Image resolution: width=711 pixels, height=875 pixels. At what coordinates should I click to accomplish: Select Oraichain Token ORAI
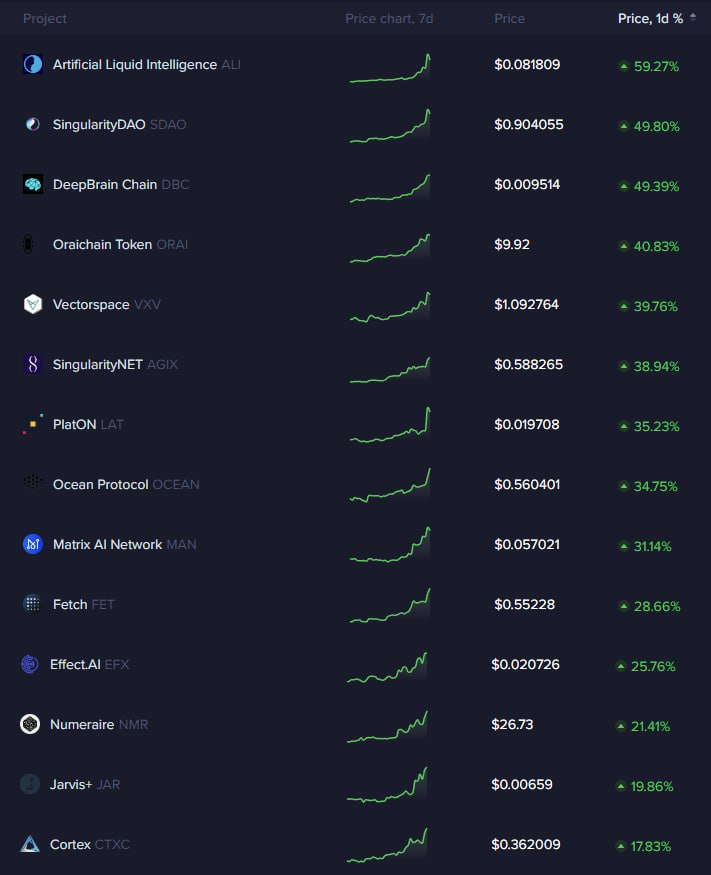[105, 245]
